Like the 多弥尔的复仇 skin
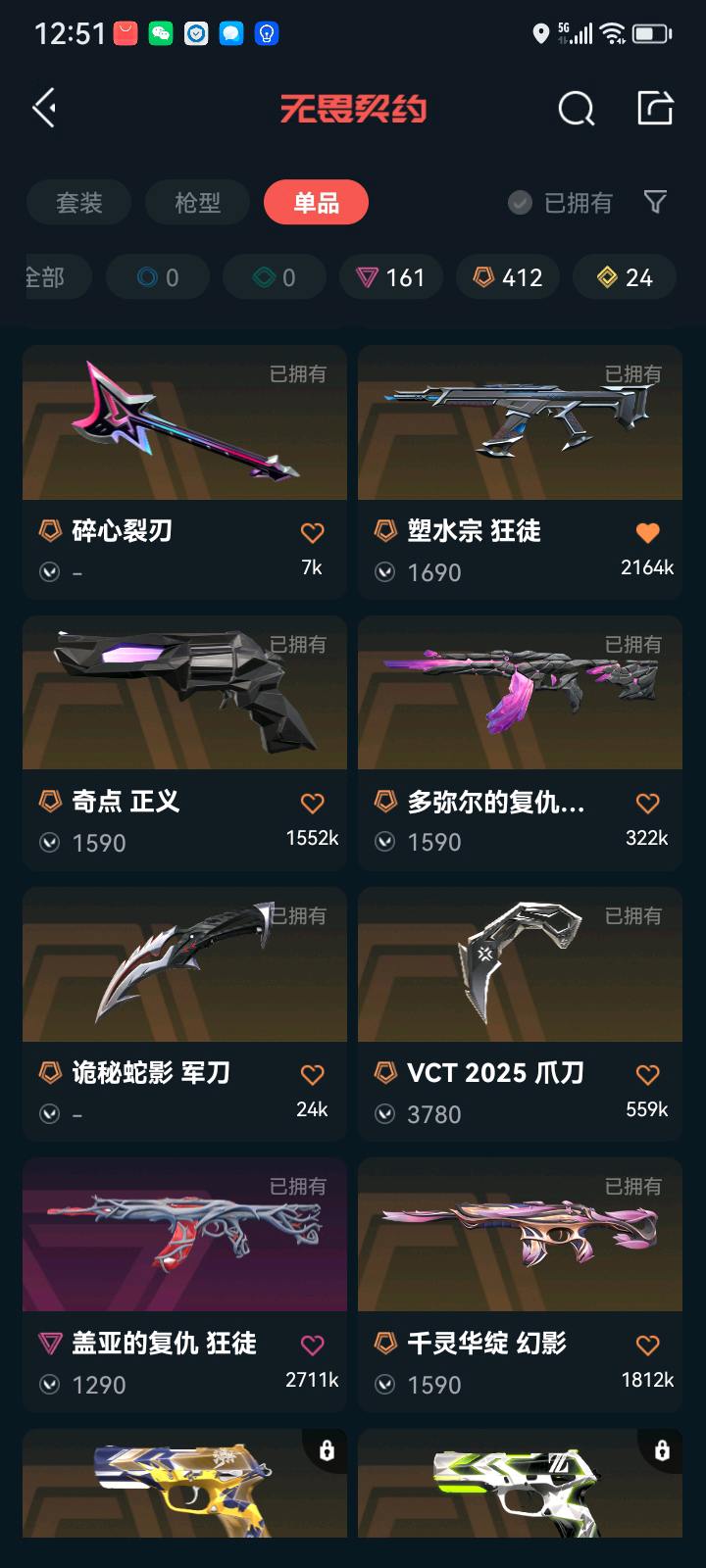Viewport: 706px width, 1568px height. [x=647, y=804]
